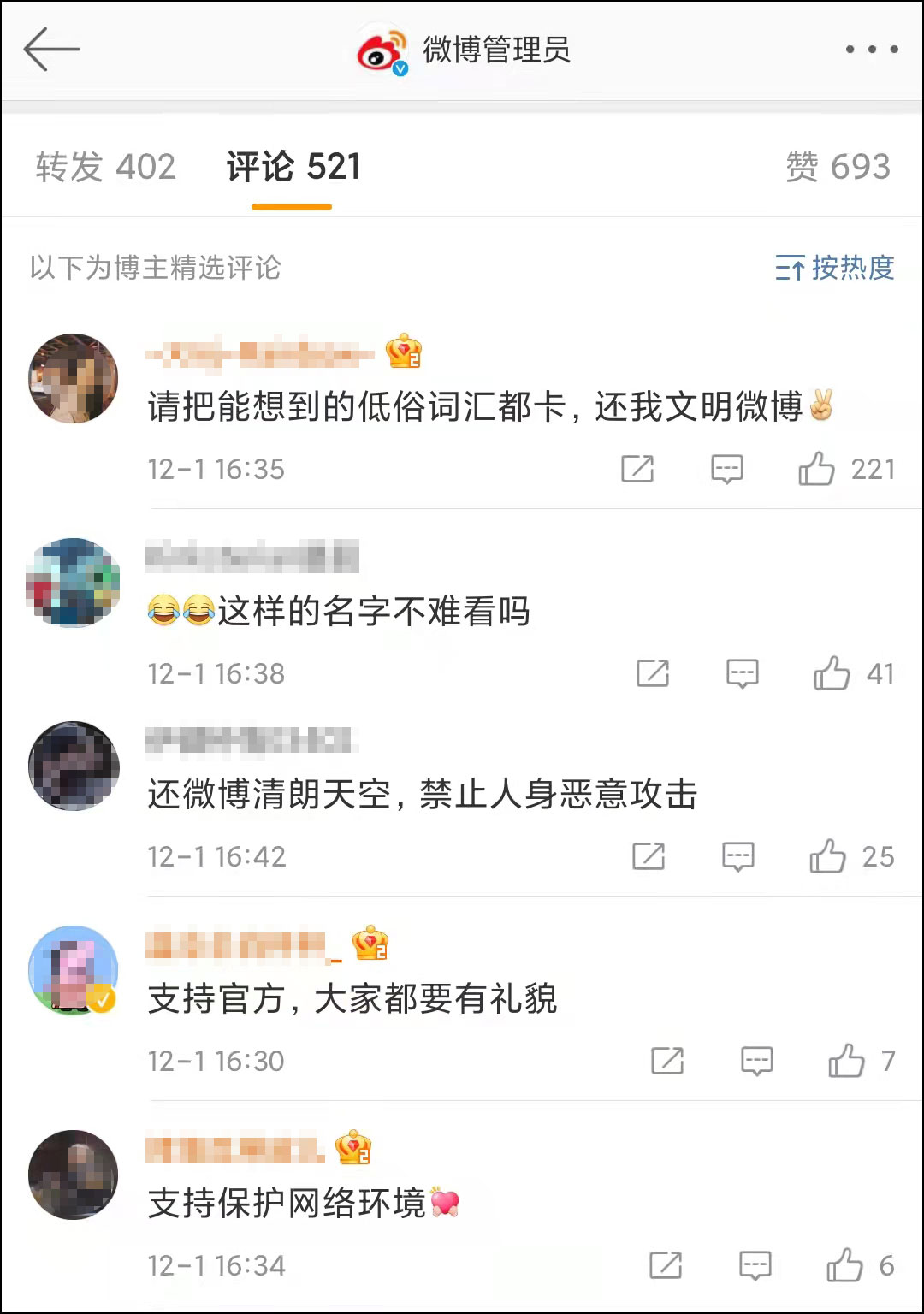The width and height of the screenshot is (924, 1314).
Task: Open the avatar of the 16:42 commenter
Action: (74, 766)
